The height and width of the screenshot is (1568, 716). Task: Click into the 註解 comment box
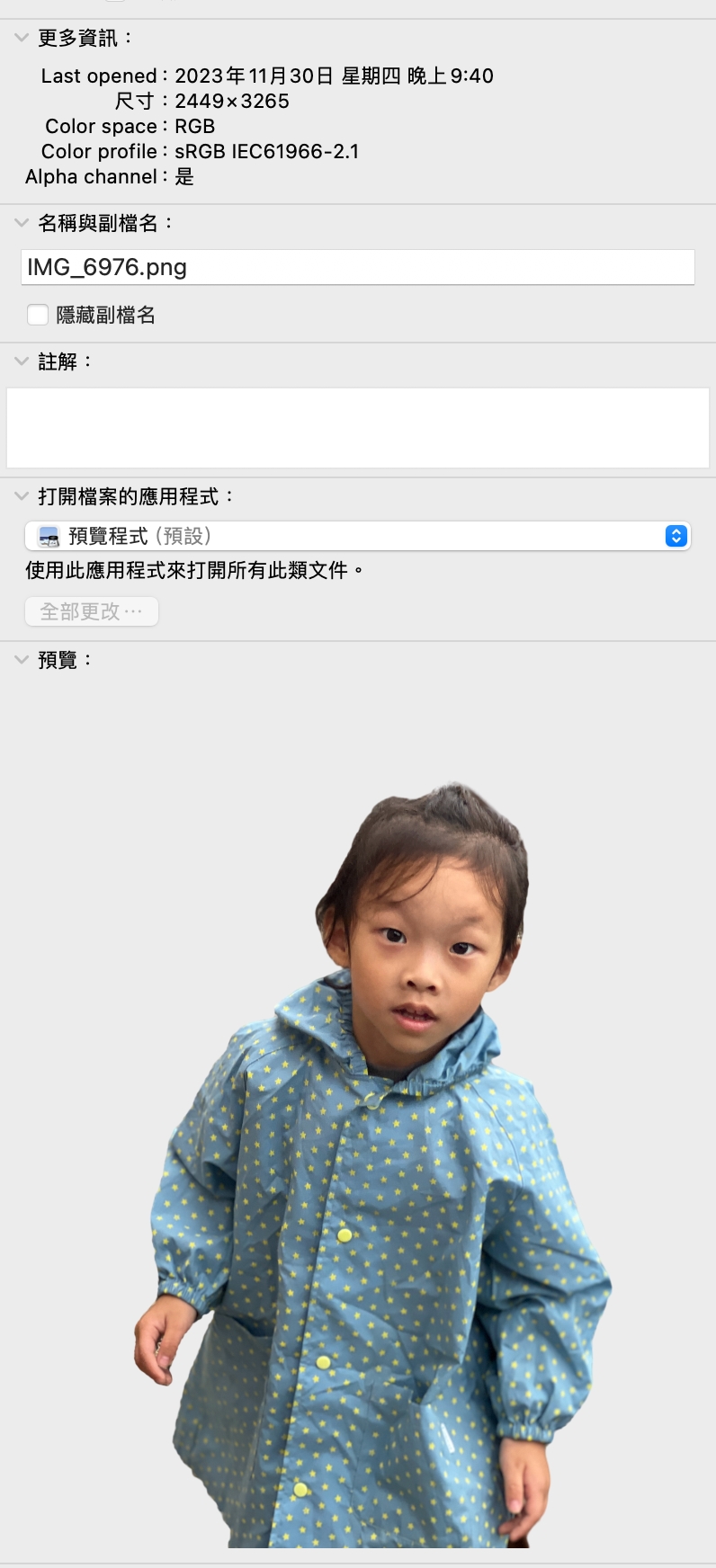pyautogui.click(x=357, y=427)
